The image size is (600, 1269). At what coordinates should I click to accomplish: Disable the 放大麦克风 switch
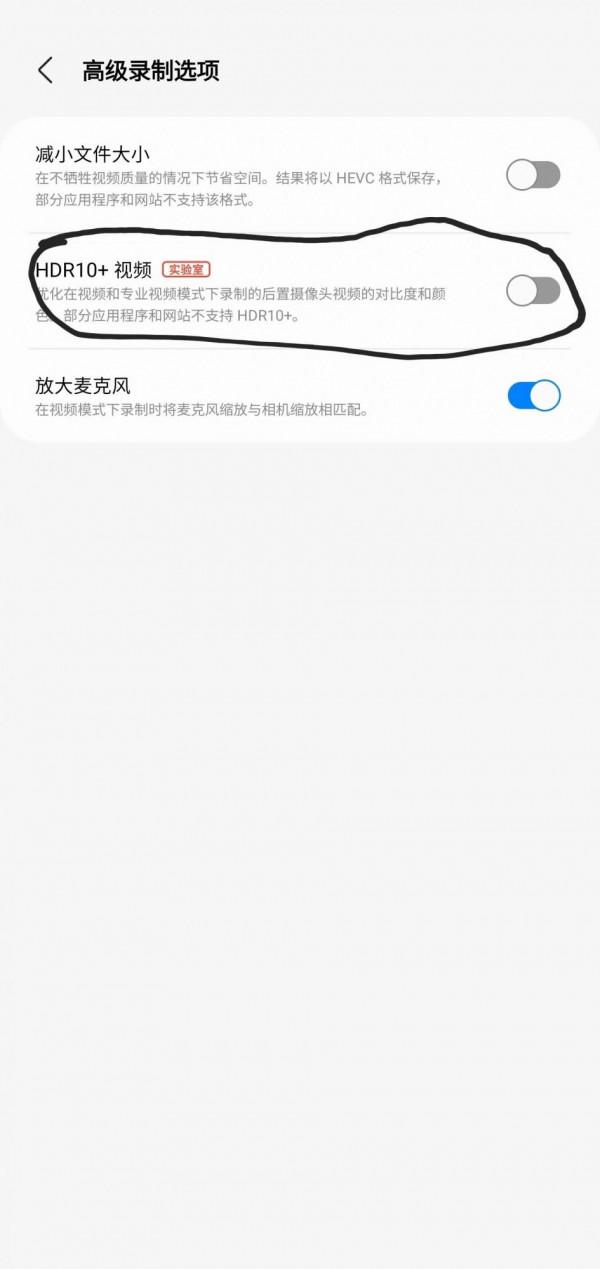pos(533,395)
